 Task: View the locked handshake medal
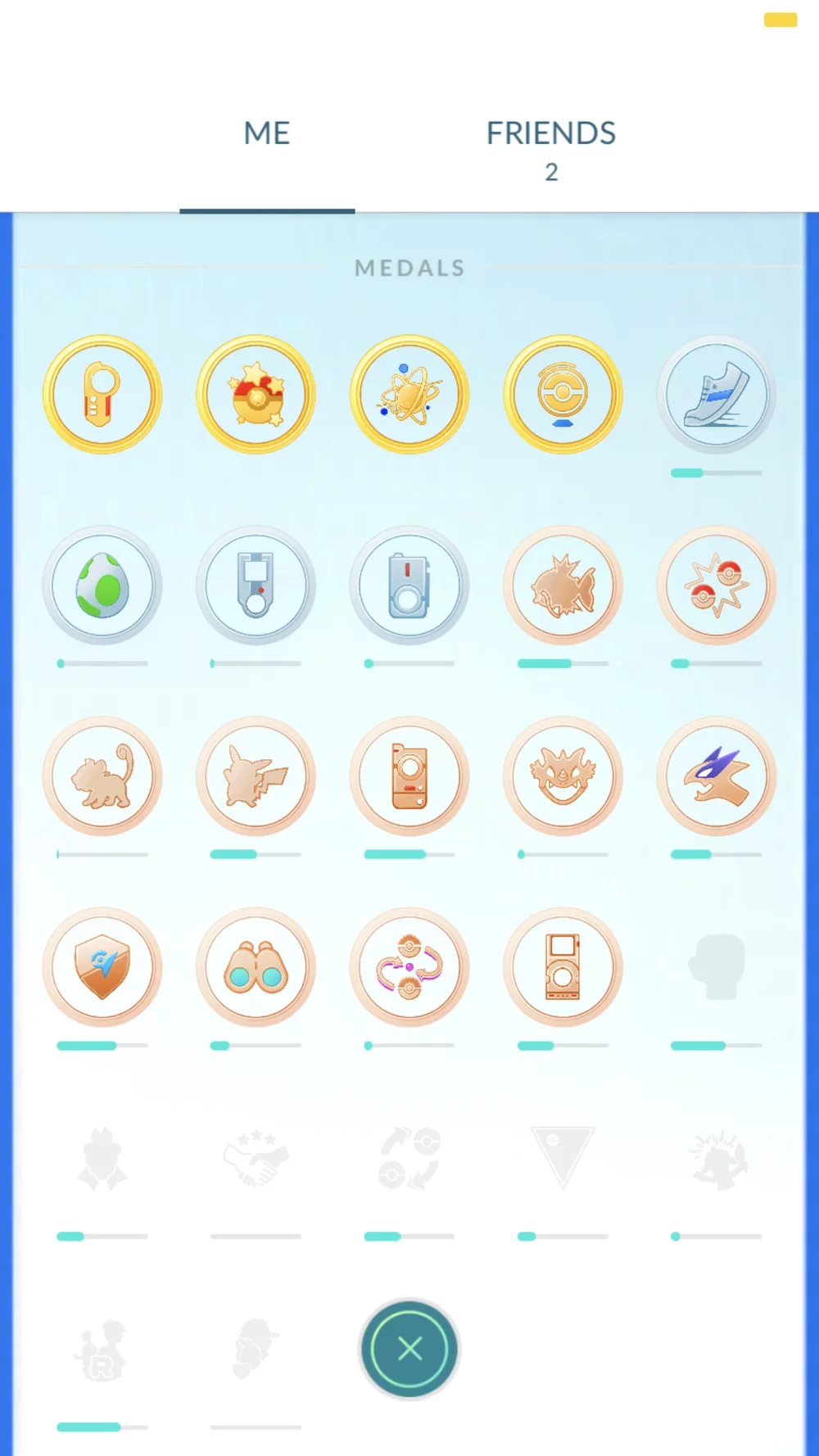click(256, 1157)
